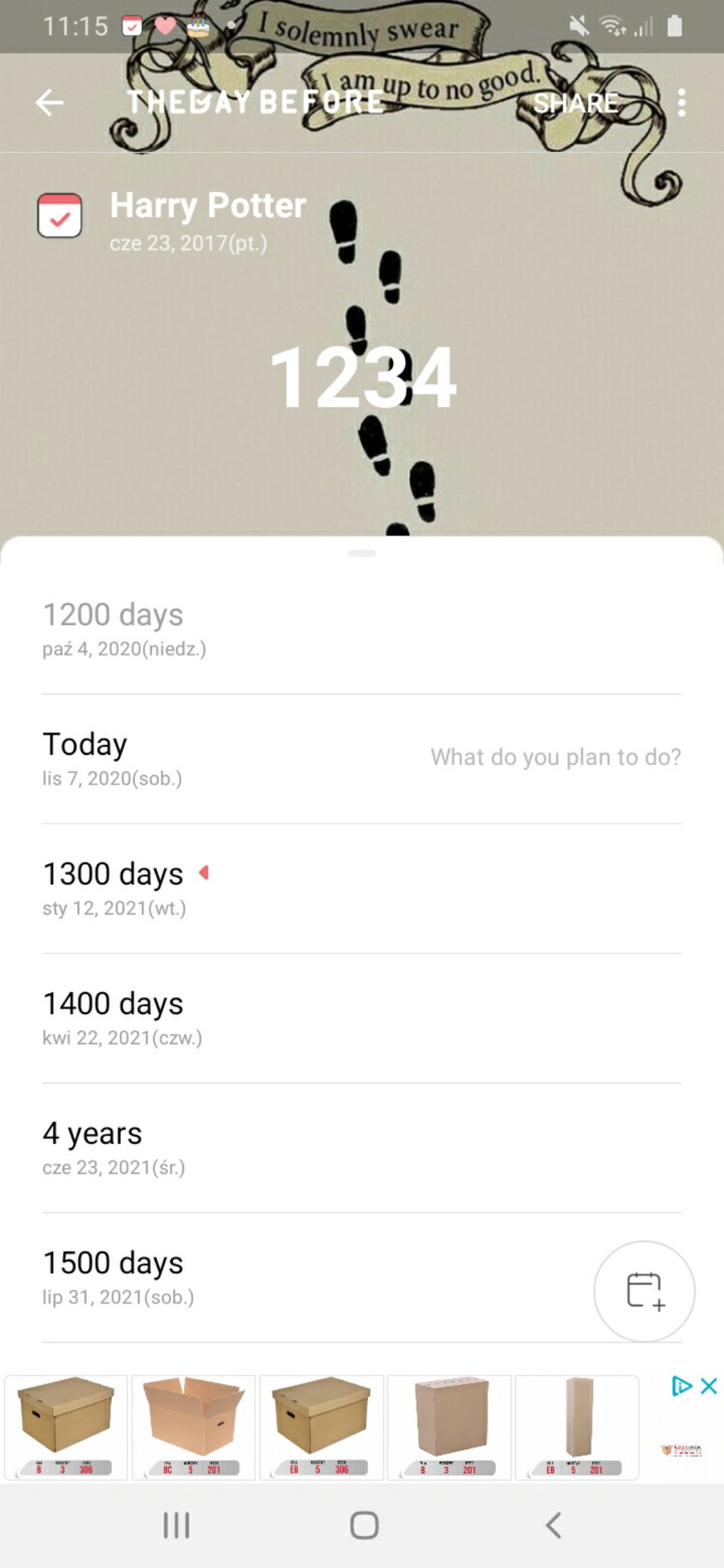Image resolution: width=724 pixels, height=1568 pixels.
Task: Open the first cardboard box ad tile
Action: pyautogui.click(x=66, y=1426)
